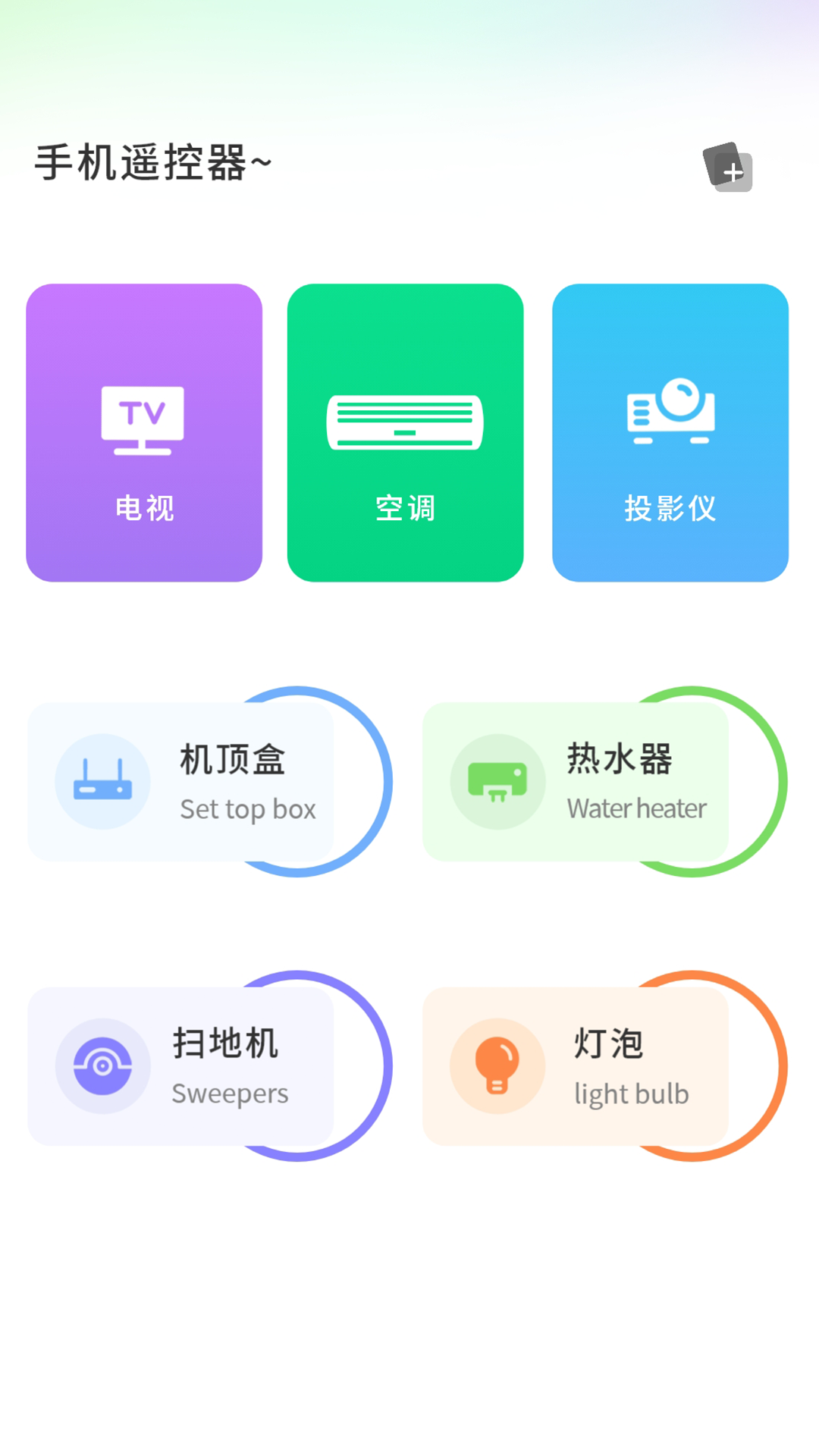Tap the TV icon on the 电视 card

click(143, 418)
